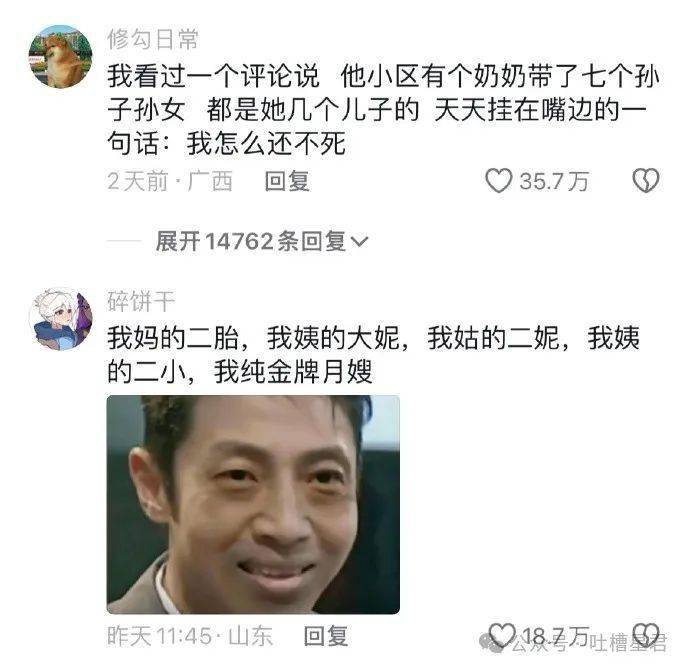The image size is (690, 671).
Task: Open 修勾日常's profile avatar
Action: tap(60, 57)
